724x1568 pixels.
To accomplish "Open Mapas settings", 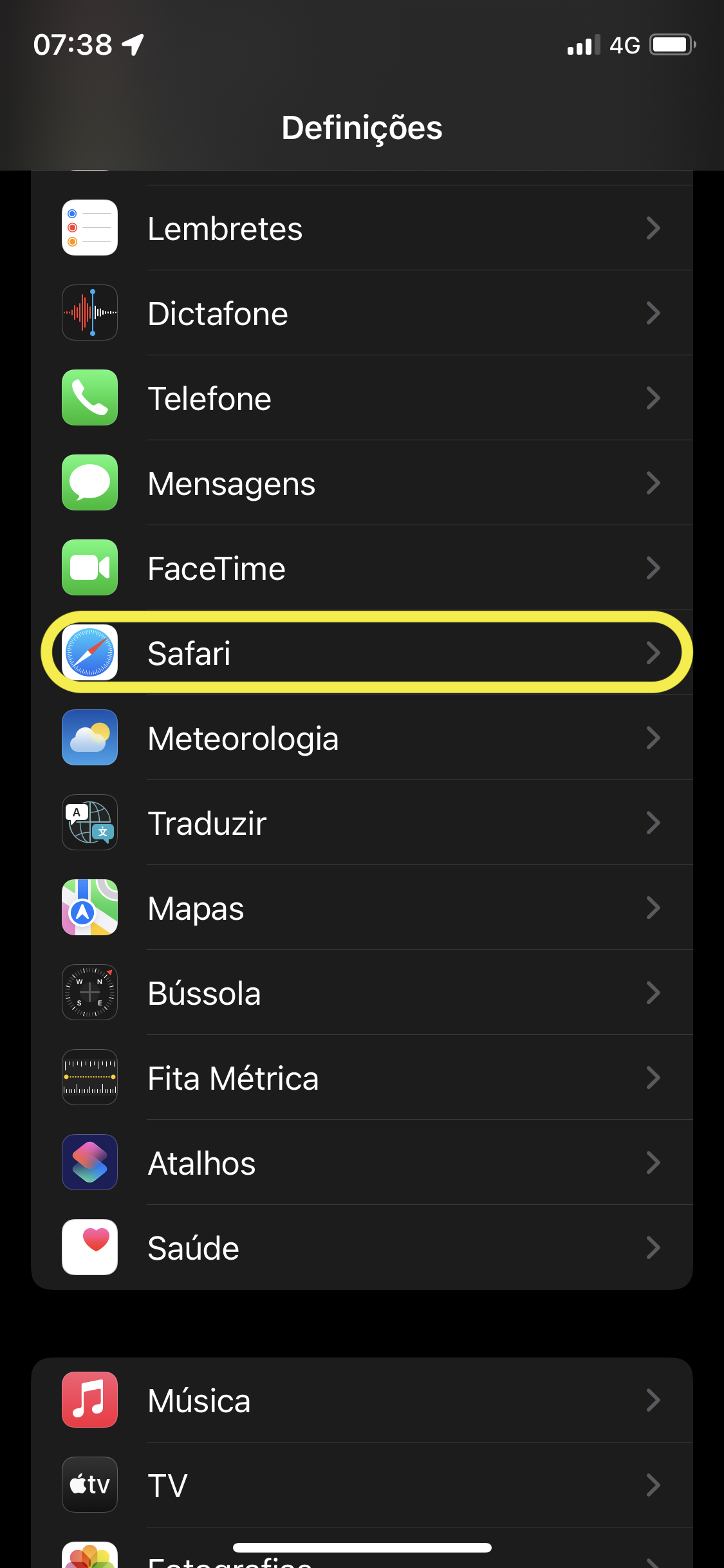I will point(362,908).
